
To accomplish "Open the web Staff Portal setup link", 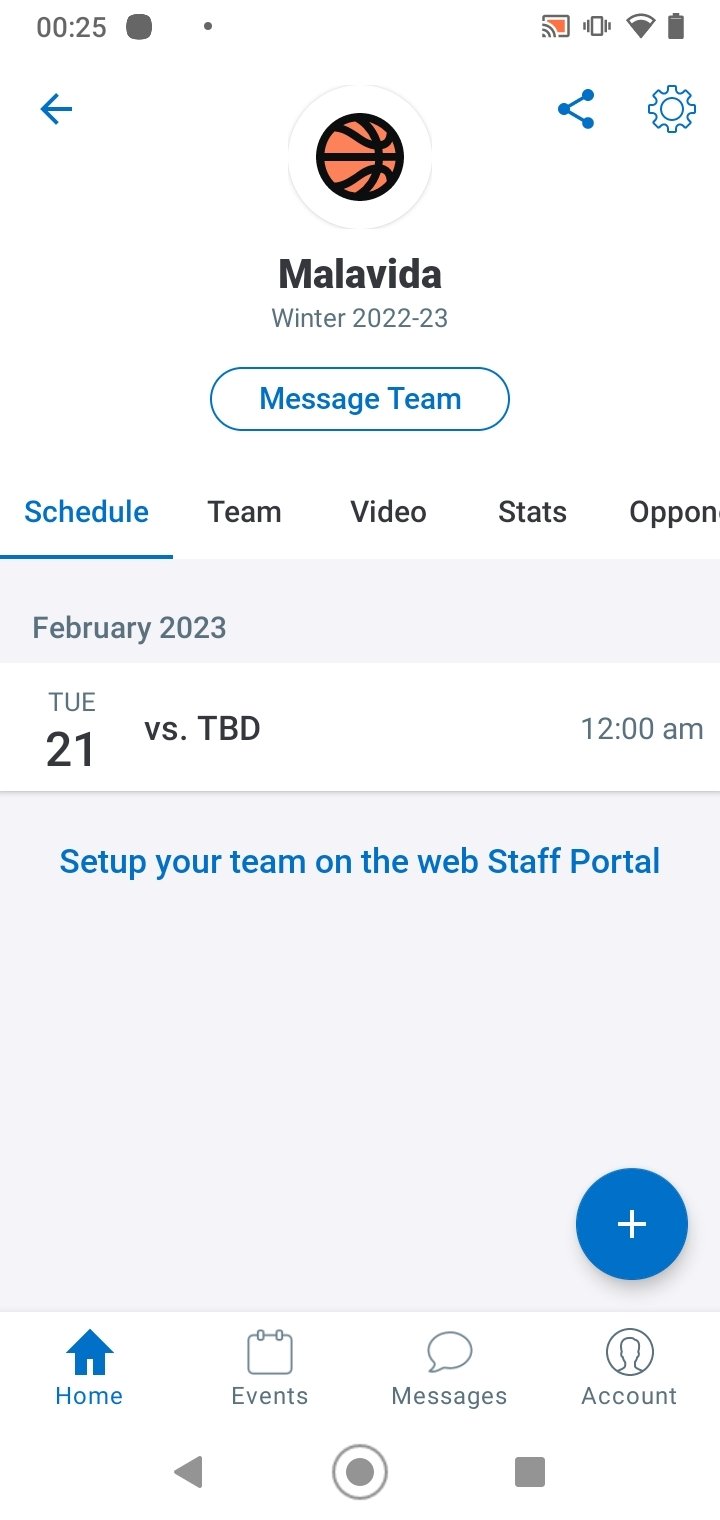I will (360, 861).
